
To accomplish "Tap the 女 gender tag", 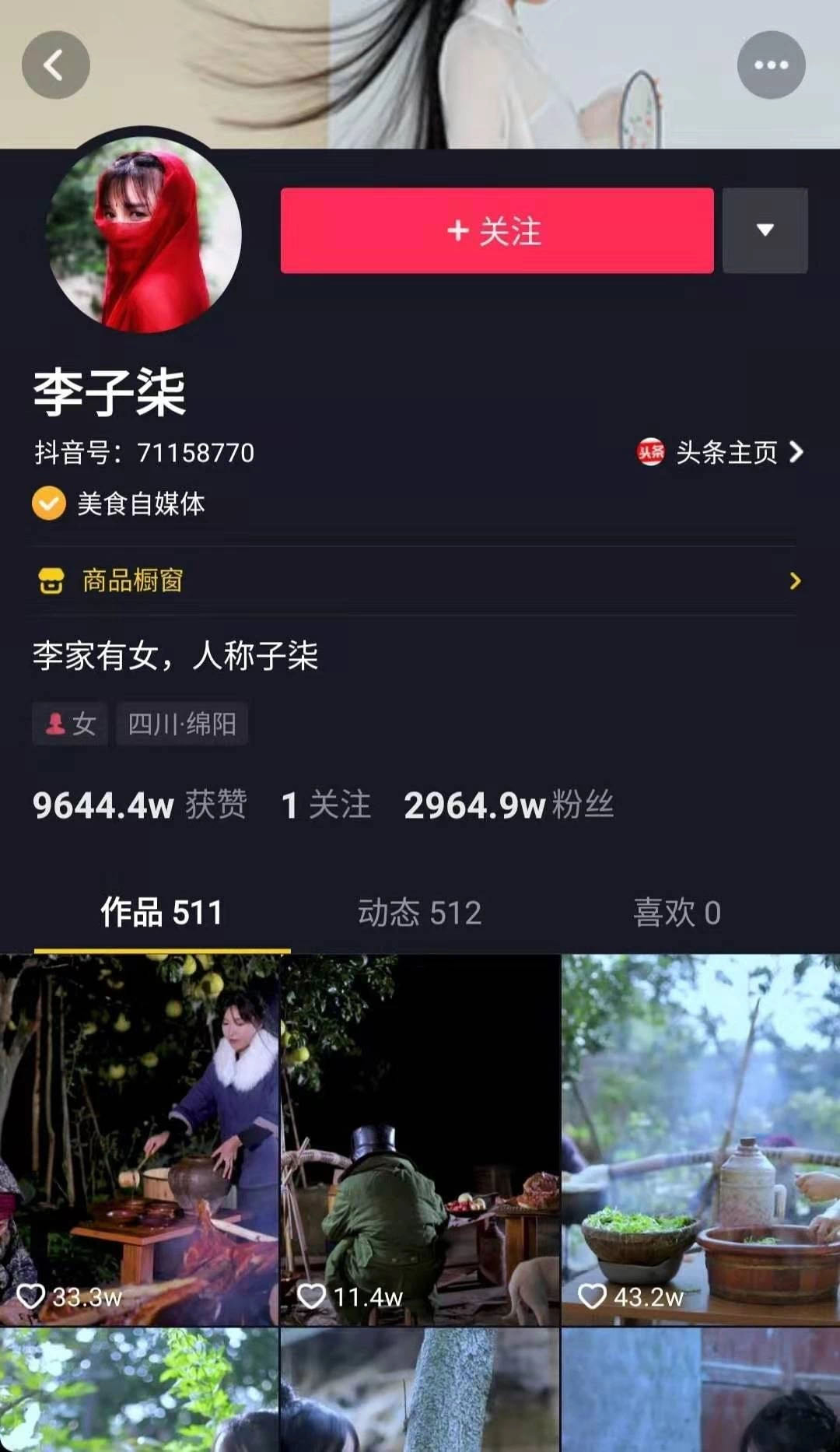I will tap(69, 724).
